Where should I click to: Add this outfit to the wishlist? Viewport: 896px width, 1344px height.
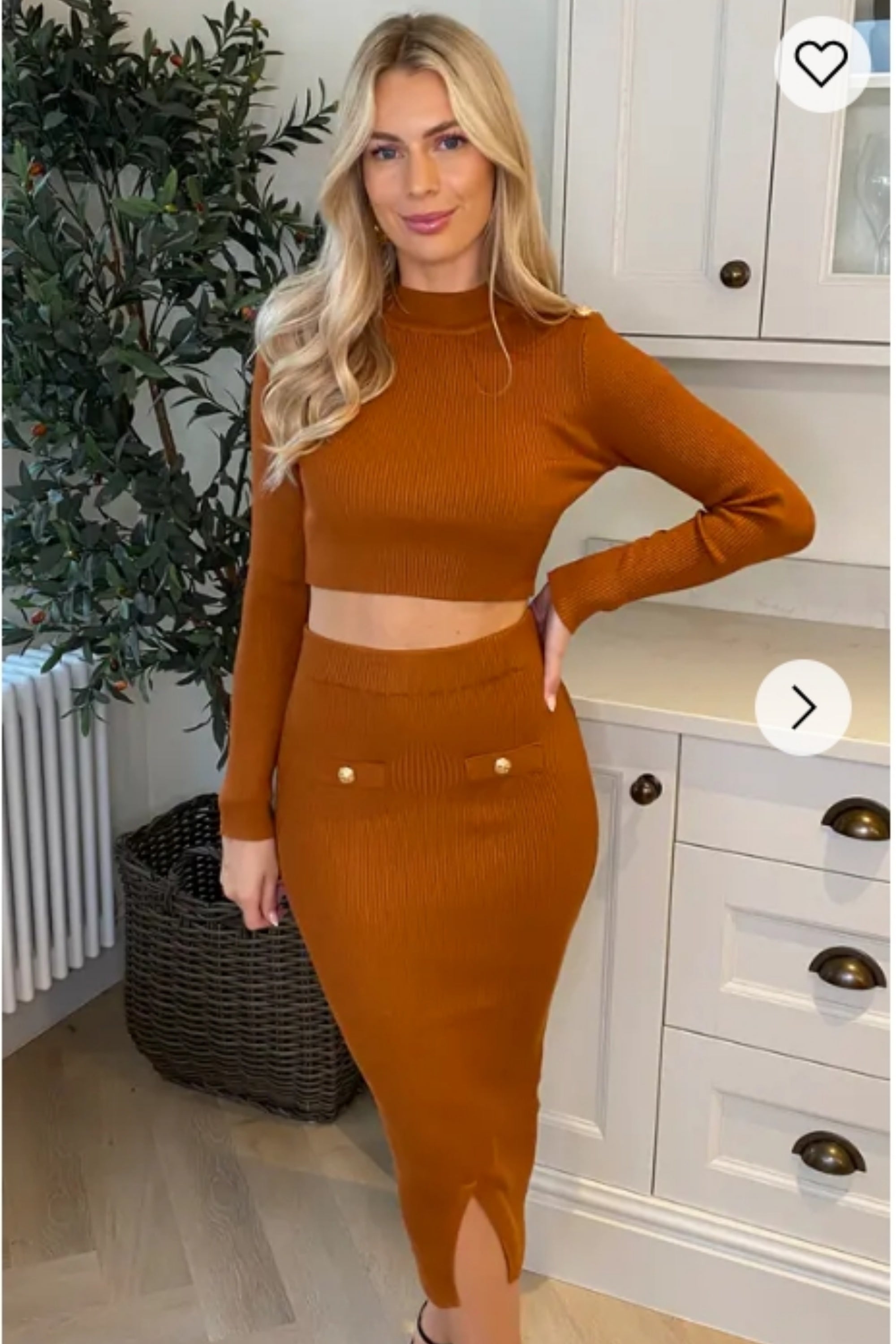point(821,64)
